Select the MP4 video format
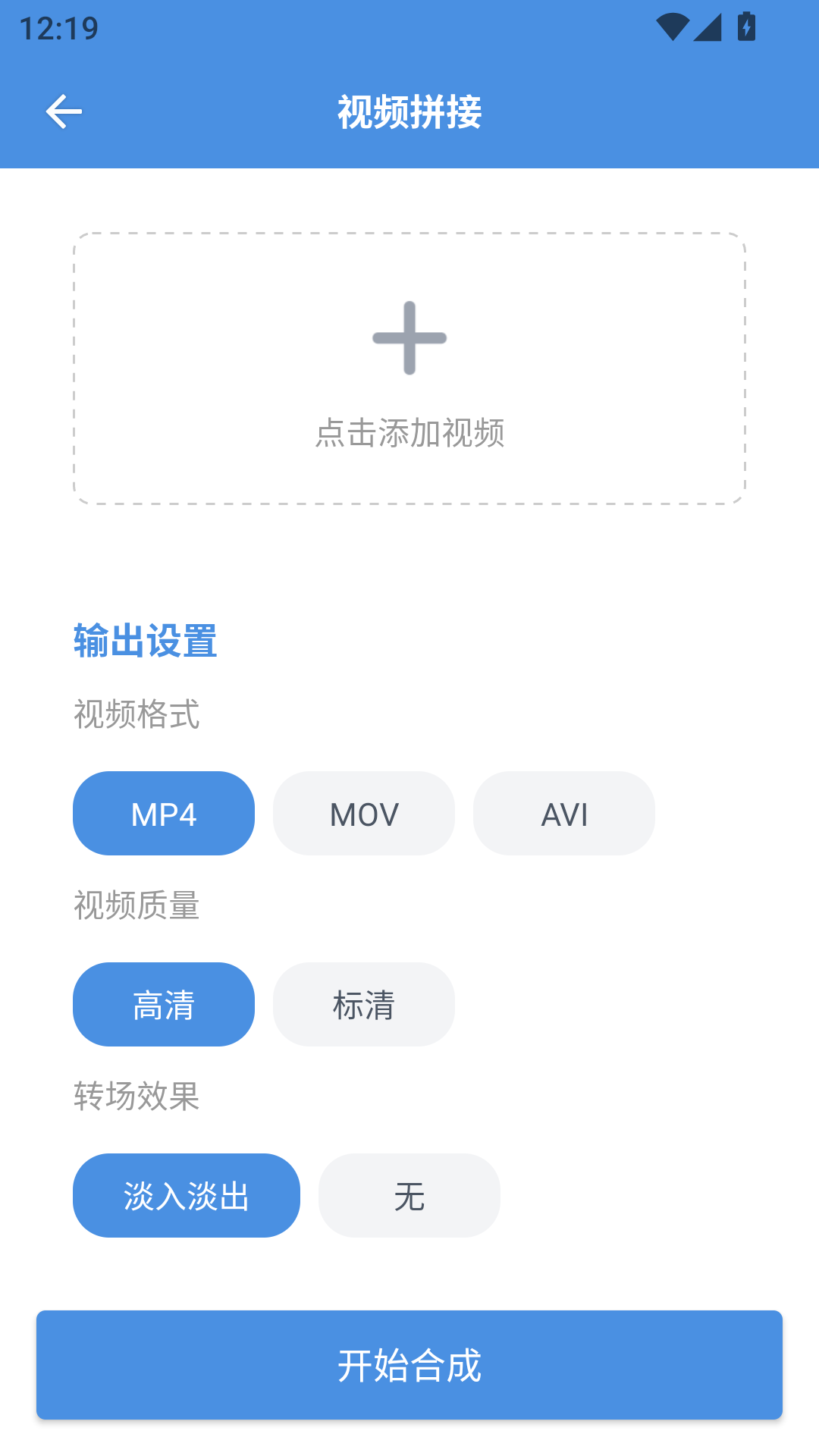Image resolution: width=819 pixels, height=1456 pixels. (x=163, y=813)
